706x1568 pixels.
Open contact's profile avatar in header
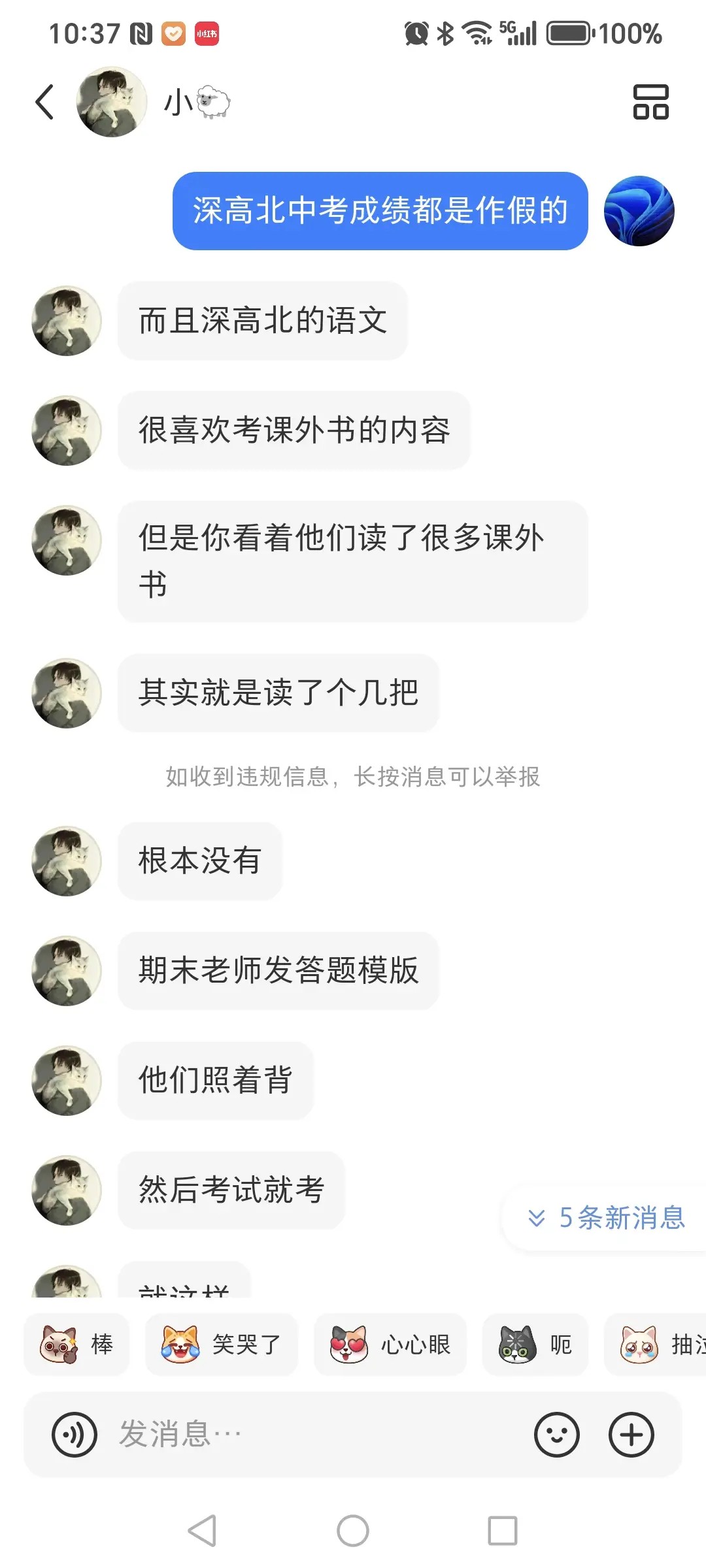coord(111,102)
